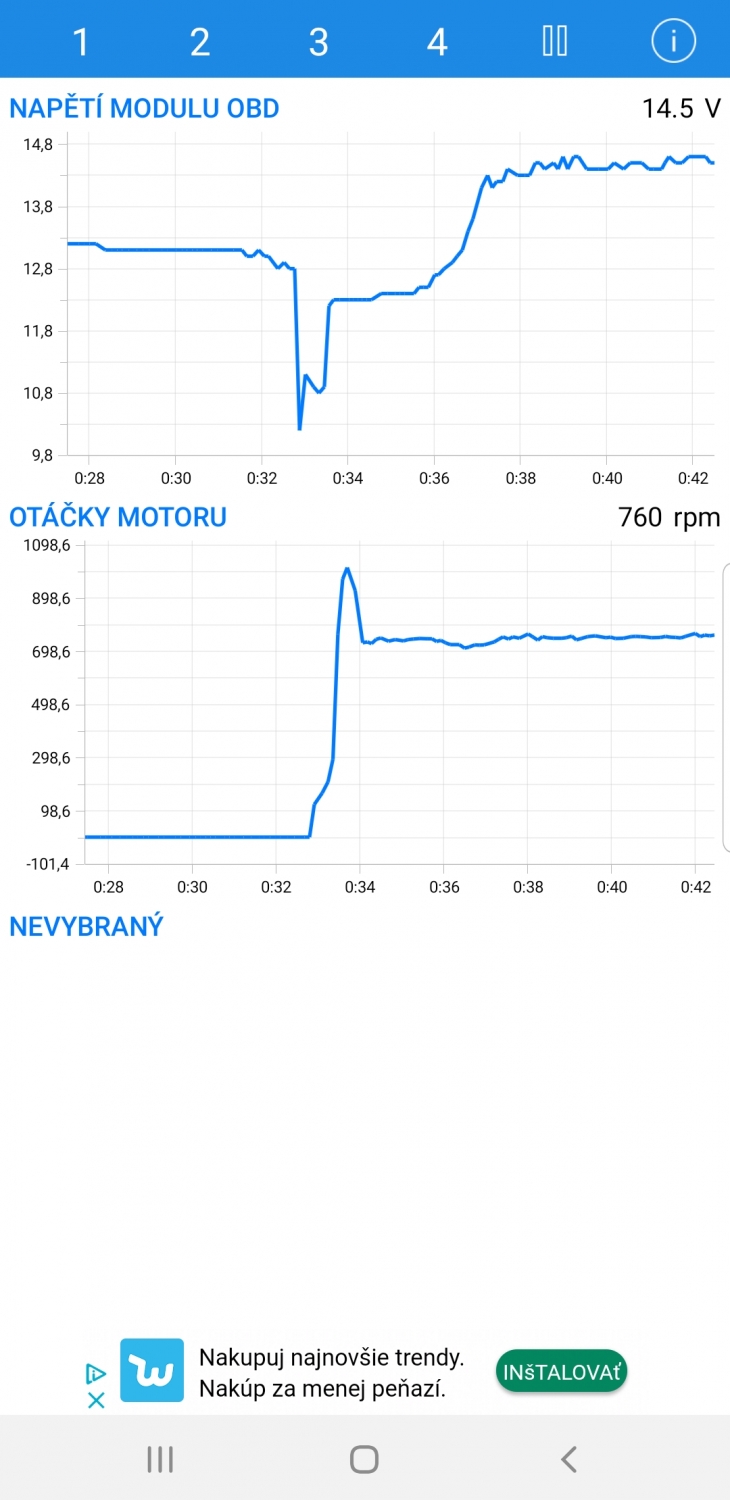
Task: Switch to page 4
Action: pyautogui.click(x=437, y=42)
